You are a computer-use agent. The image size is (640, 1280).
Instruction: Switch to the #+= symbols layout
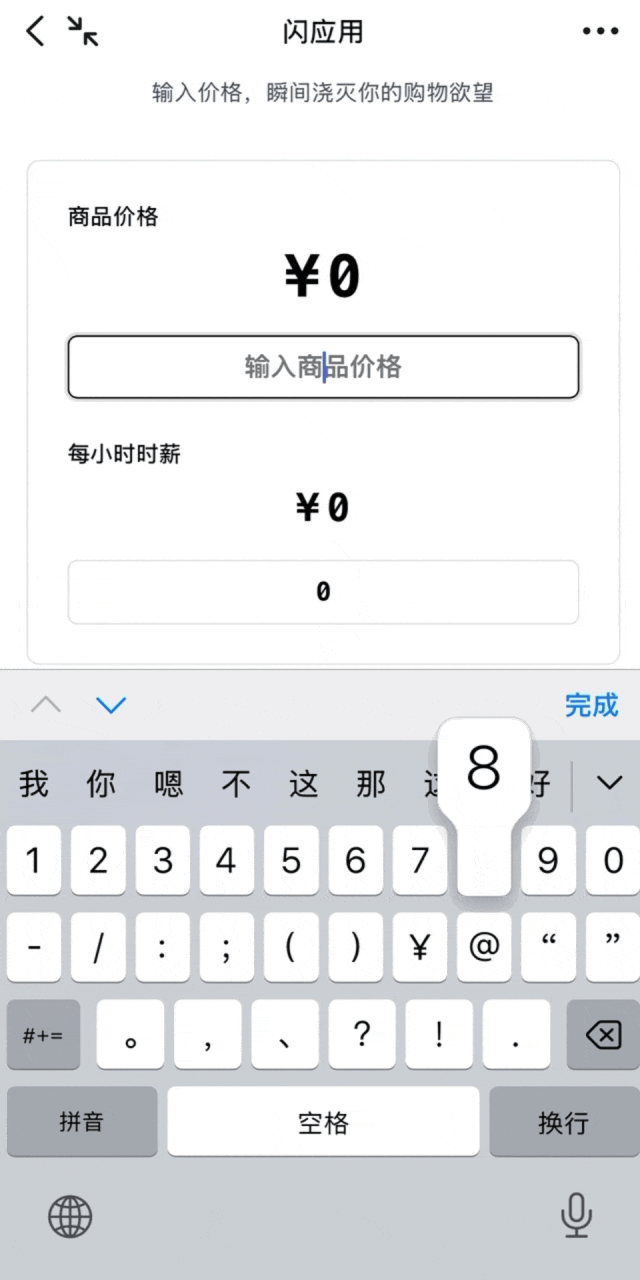coord(43,1035)
